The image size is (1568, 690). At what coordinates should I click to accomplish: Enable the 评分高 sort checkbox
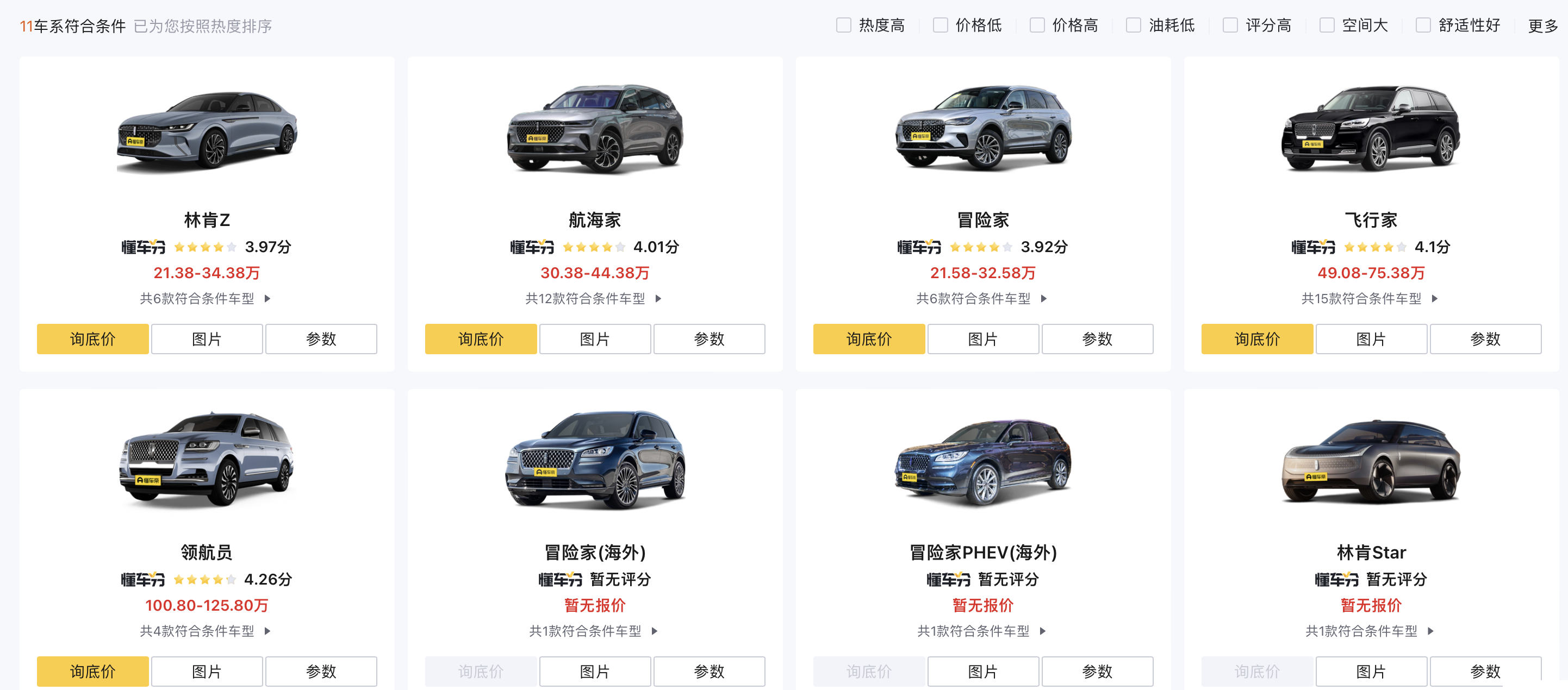click(1230, 25)
